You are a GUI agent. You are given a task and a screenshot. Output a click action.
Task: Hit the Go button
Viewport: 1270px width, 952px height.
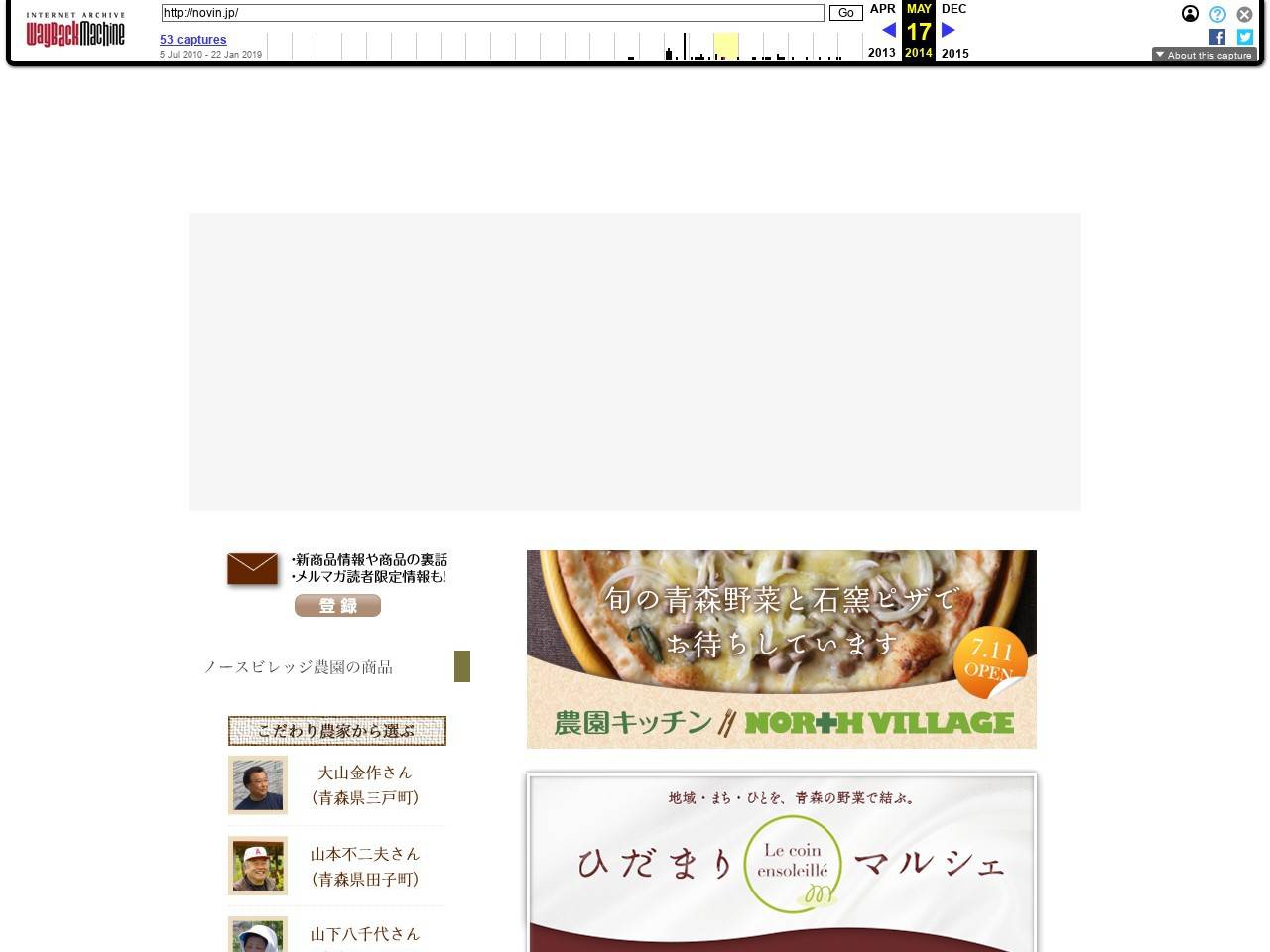845,13
